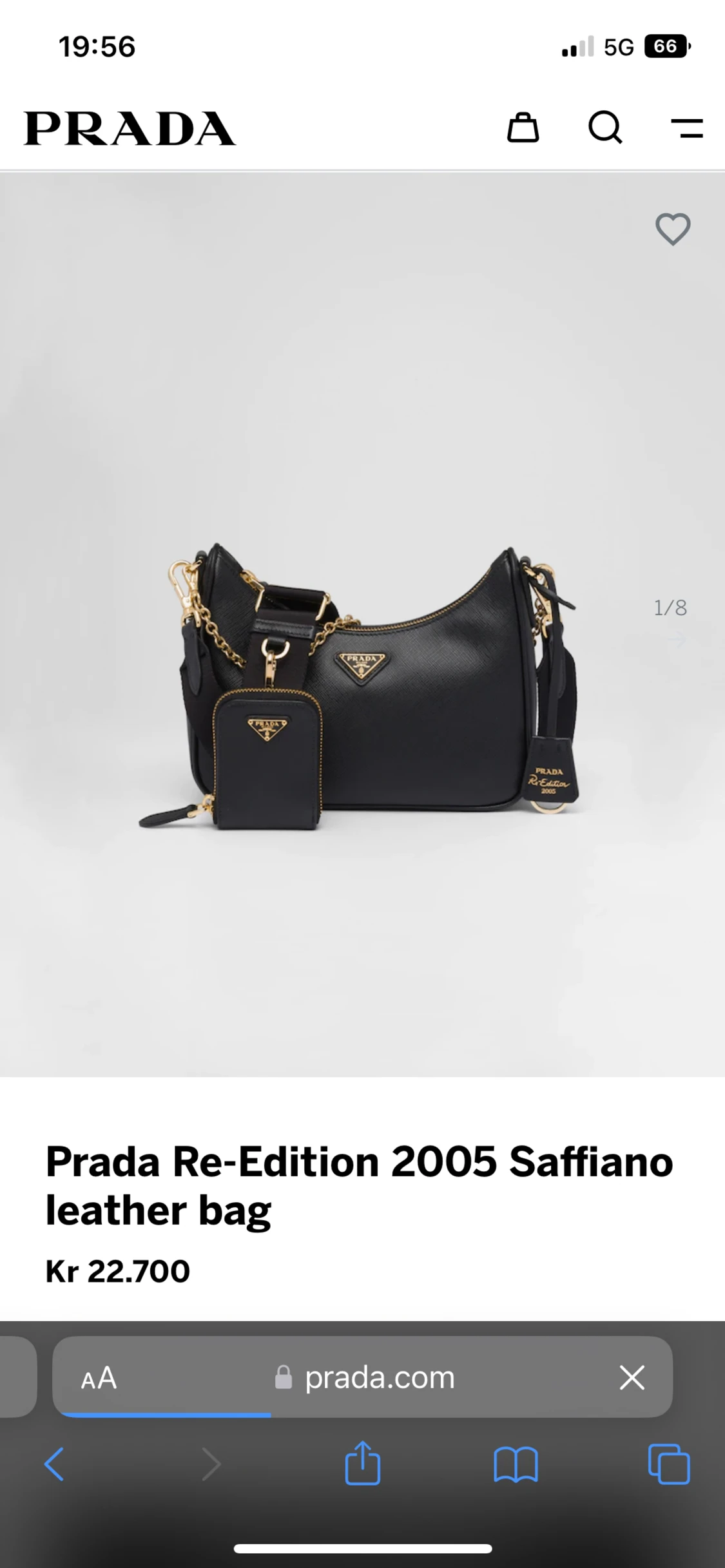Tap the Prada logo to go home
725x1568 pixels.
[x=130, y=128]
